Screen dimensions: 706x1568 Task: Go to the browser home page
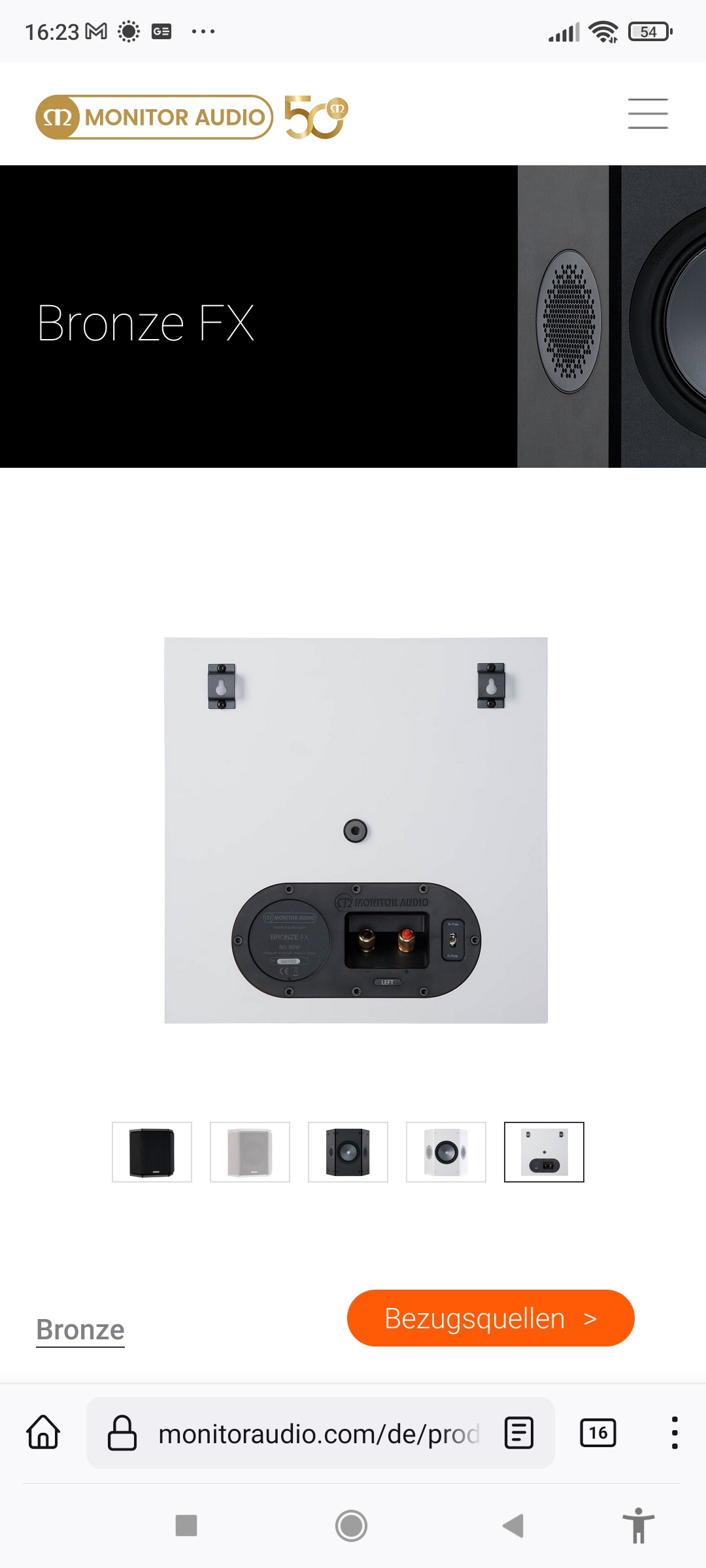point(43,1433)
